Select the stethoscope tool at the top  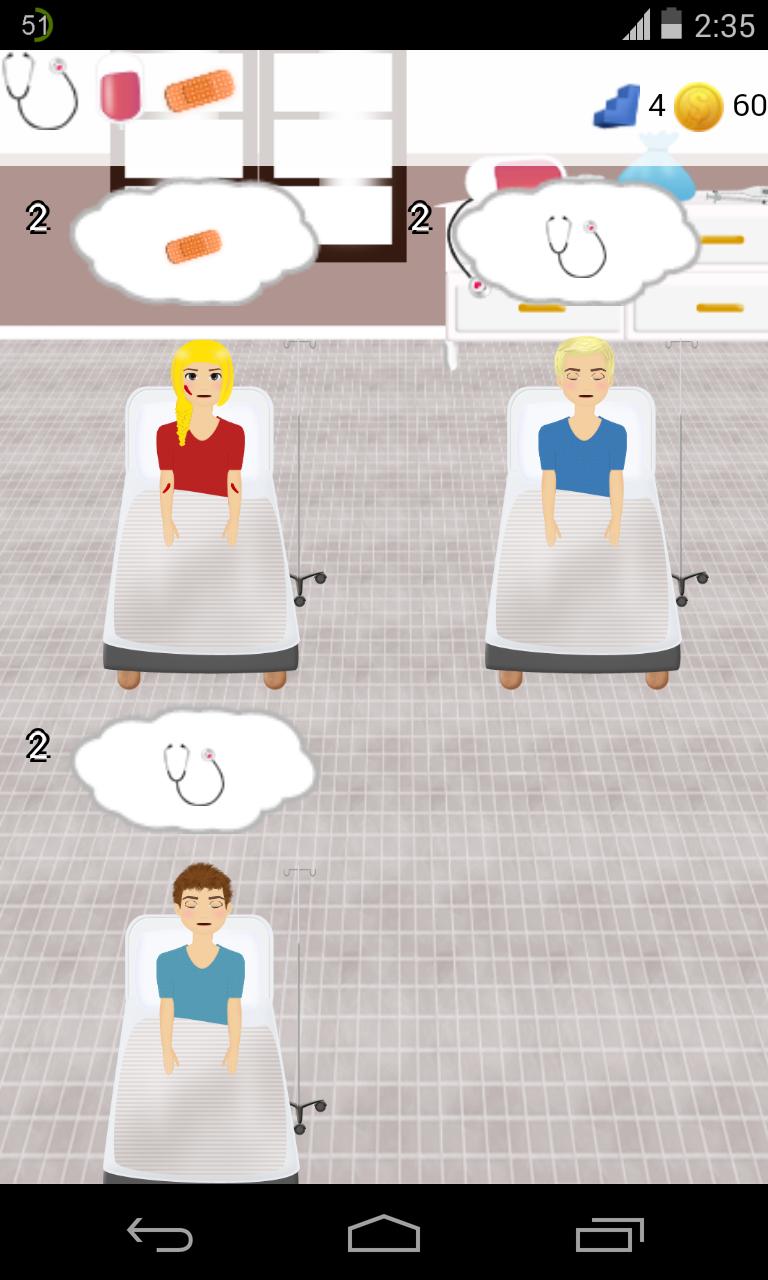tap(40, 90)
